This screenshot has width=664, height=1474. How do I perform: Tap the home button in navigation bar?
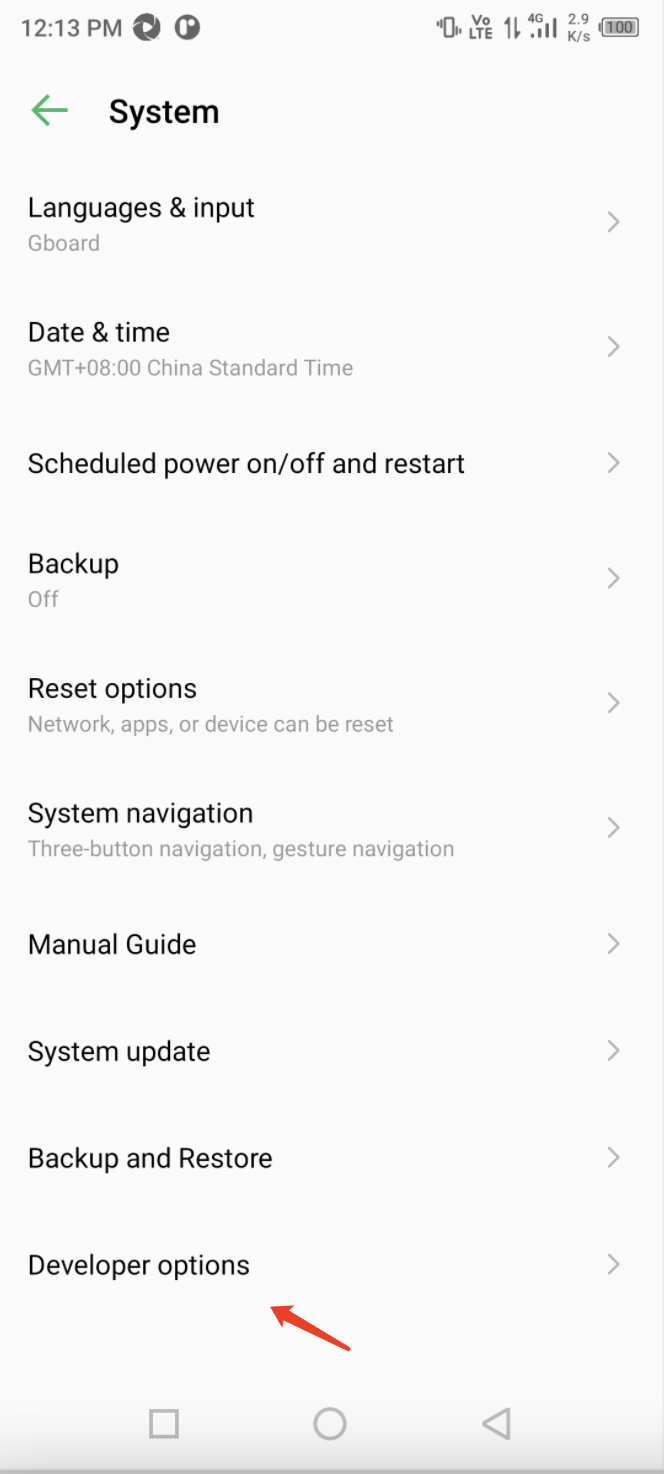(x=330, y=1423)
